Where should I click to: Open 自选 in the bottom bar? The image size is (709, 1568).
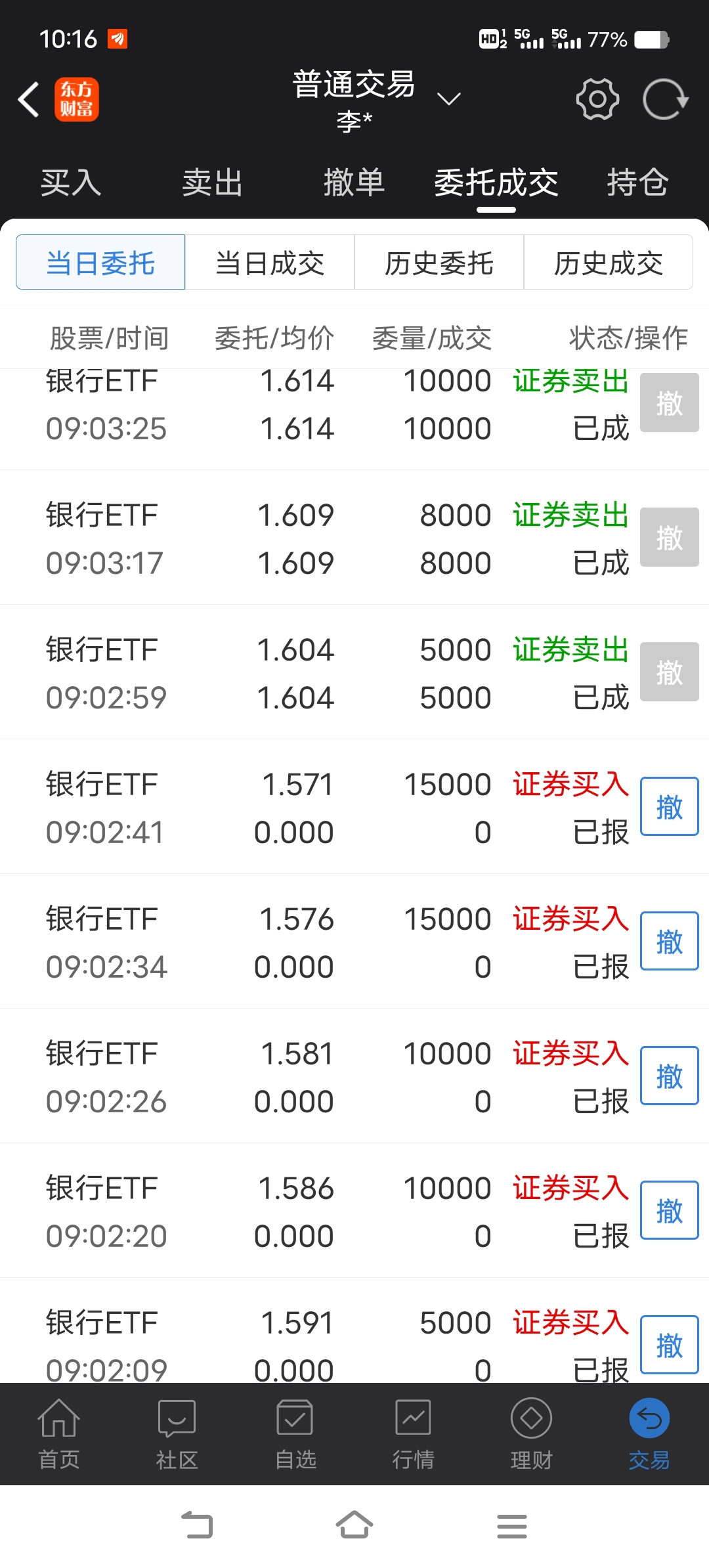[x=295, y=1434]
